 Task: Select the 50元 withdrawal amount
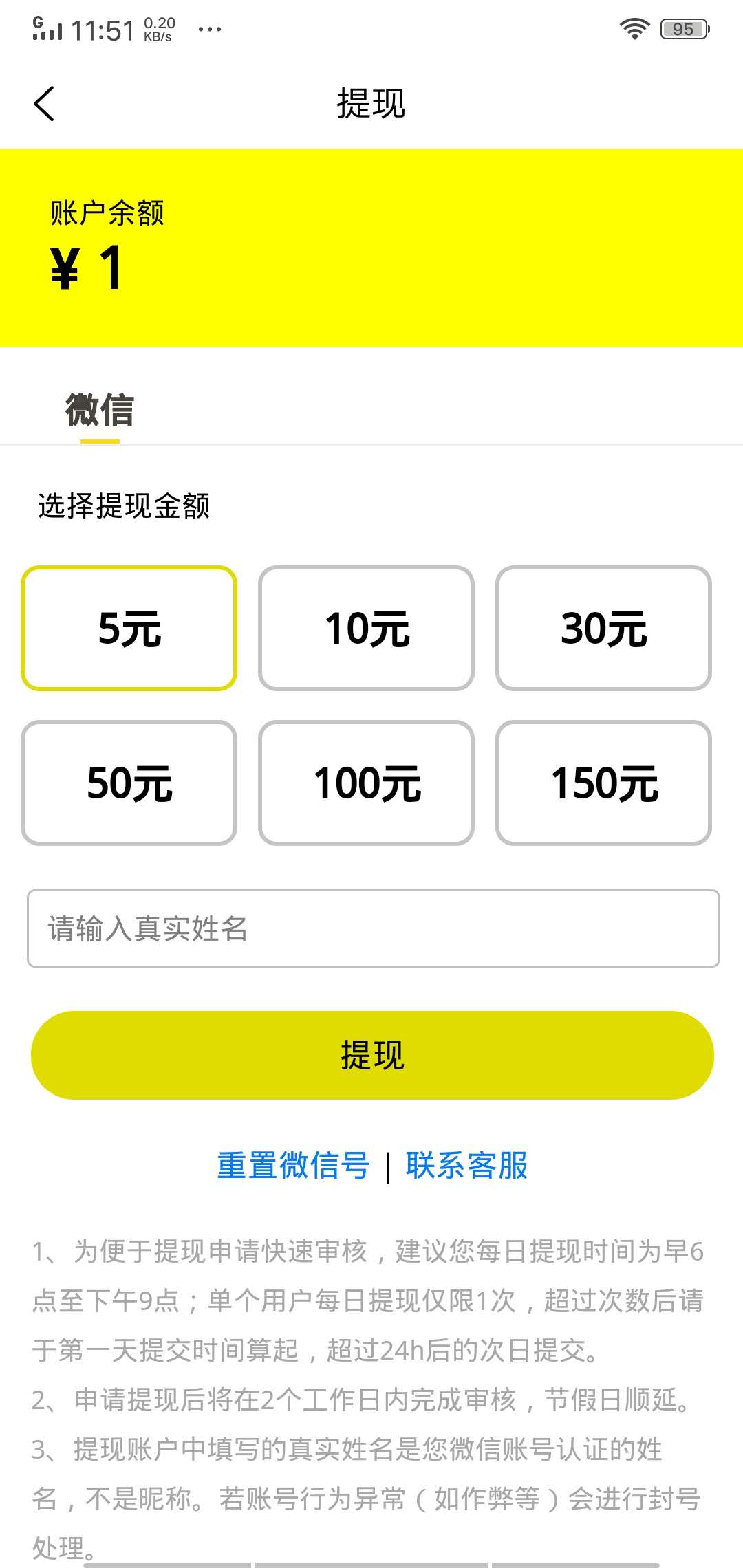tap(129, 783)
